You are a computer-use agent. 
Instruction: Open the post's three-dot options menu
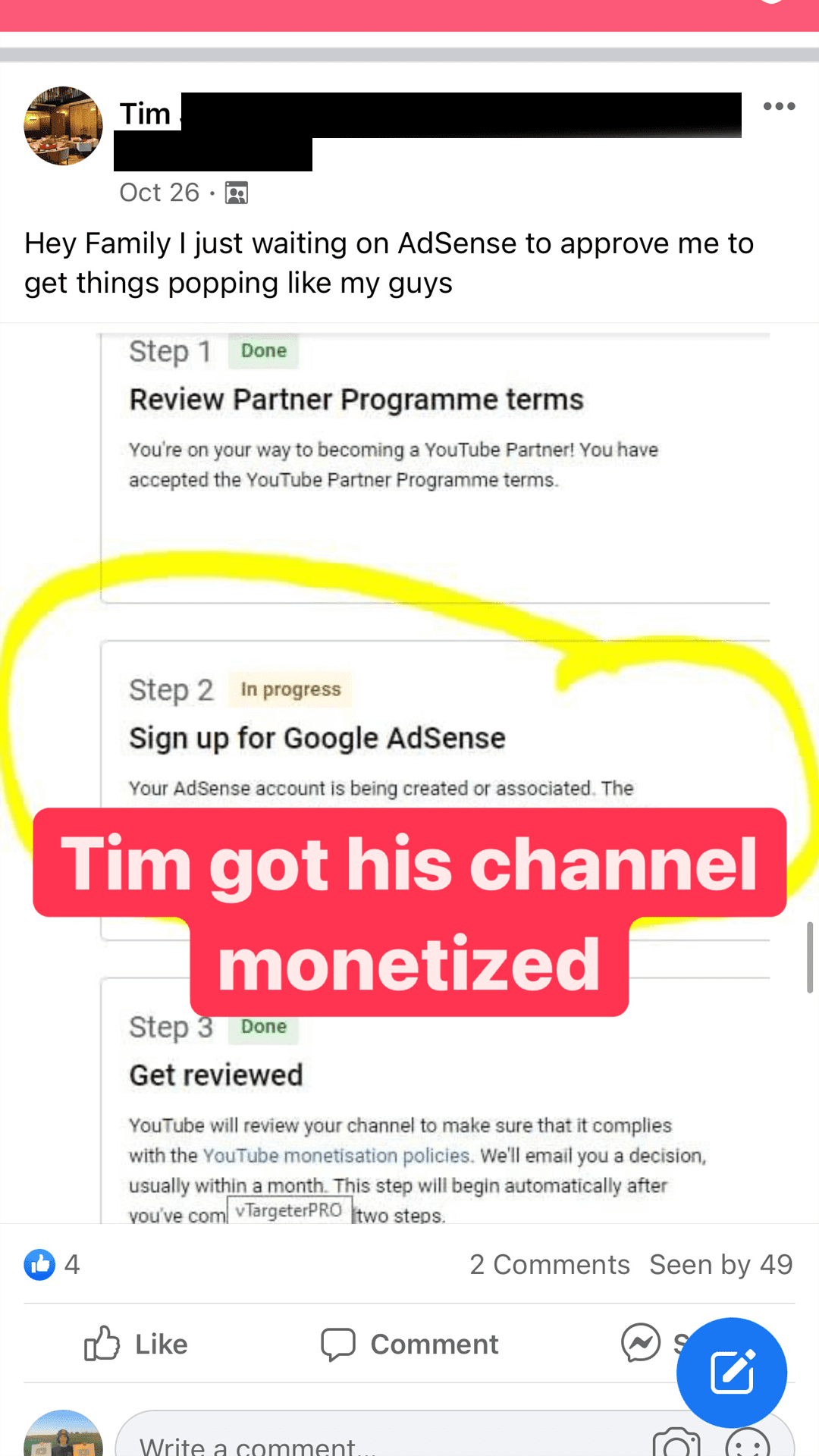pyautogui.click(x=779, y=106)
